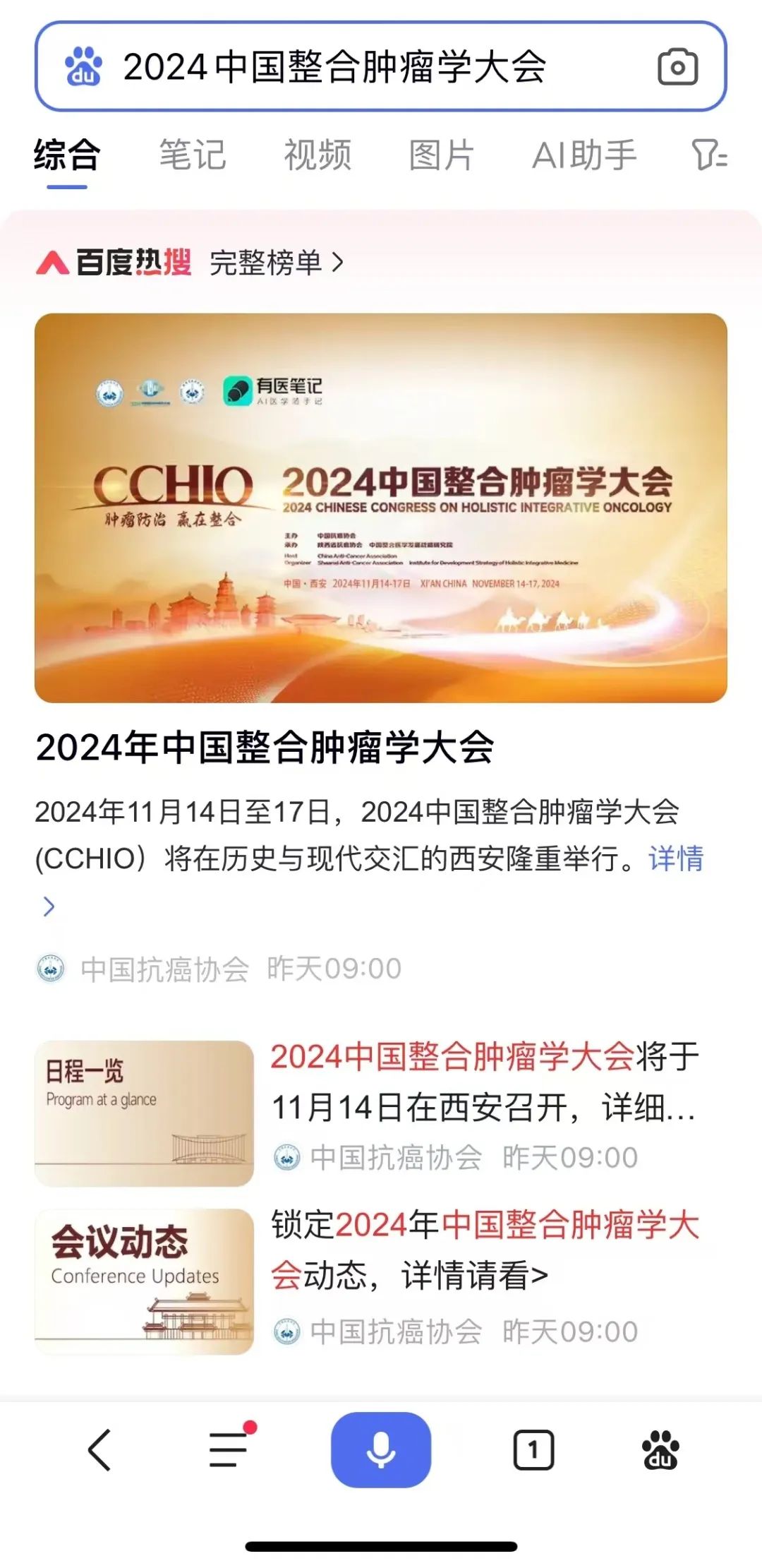Open the tab switcher showing 1
The image size is (762, 1568).
click(533, 1450)
